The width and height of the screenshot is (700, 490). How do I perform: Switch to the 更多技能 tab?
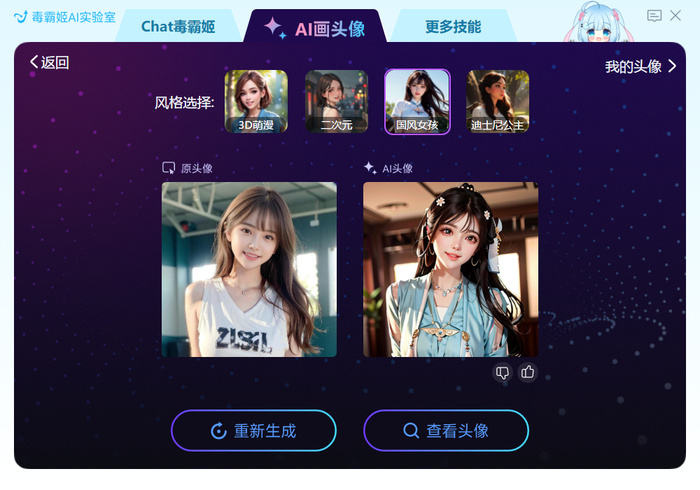(x=452, y=27)
